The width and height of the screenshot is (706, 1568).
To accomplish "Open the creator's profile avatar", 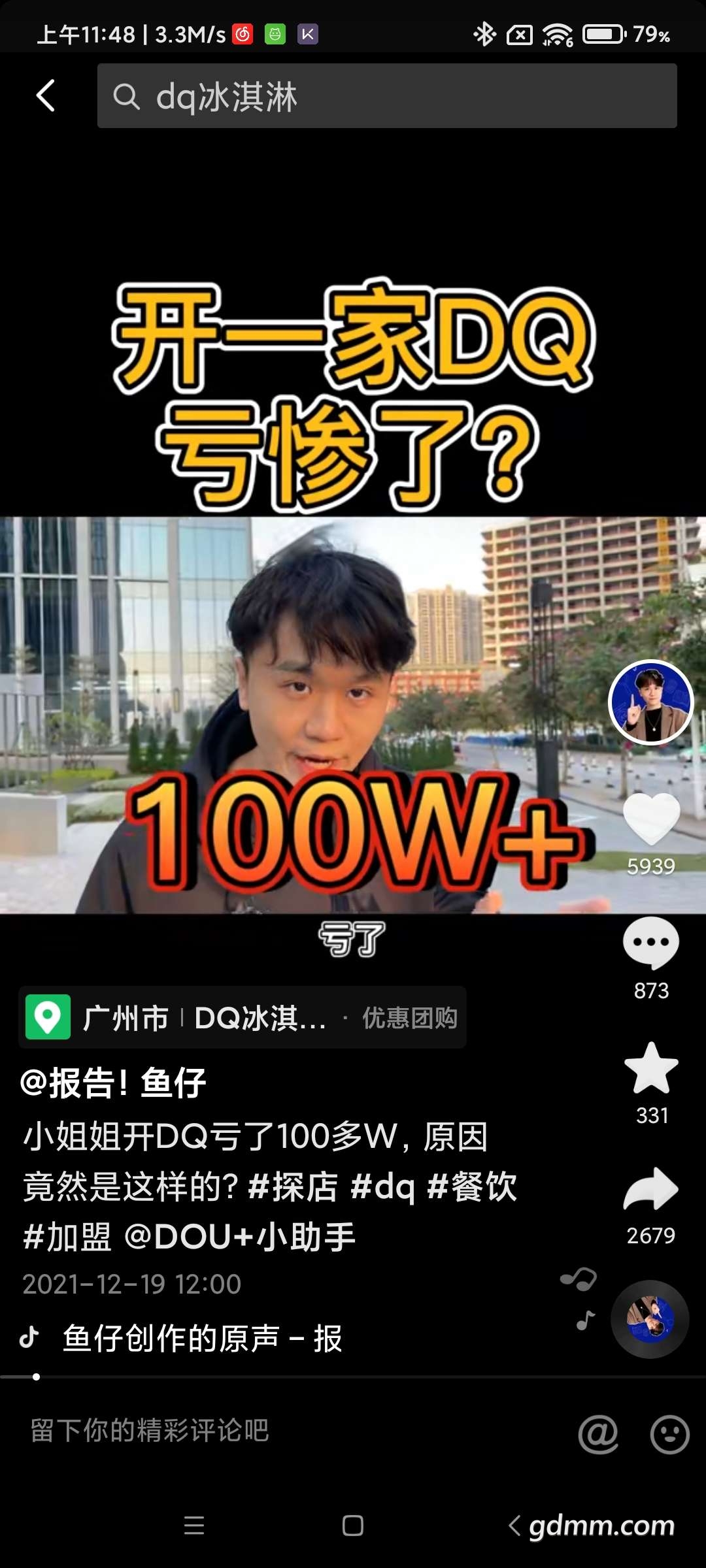I will click(x=650, y=702).
